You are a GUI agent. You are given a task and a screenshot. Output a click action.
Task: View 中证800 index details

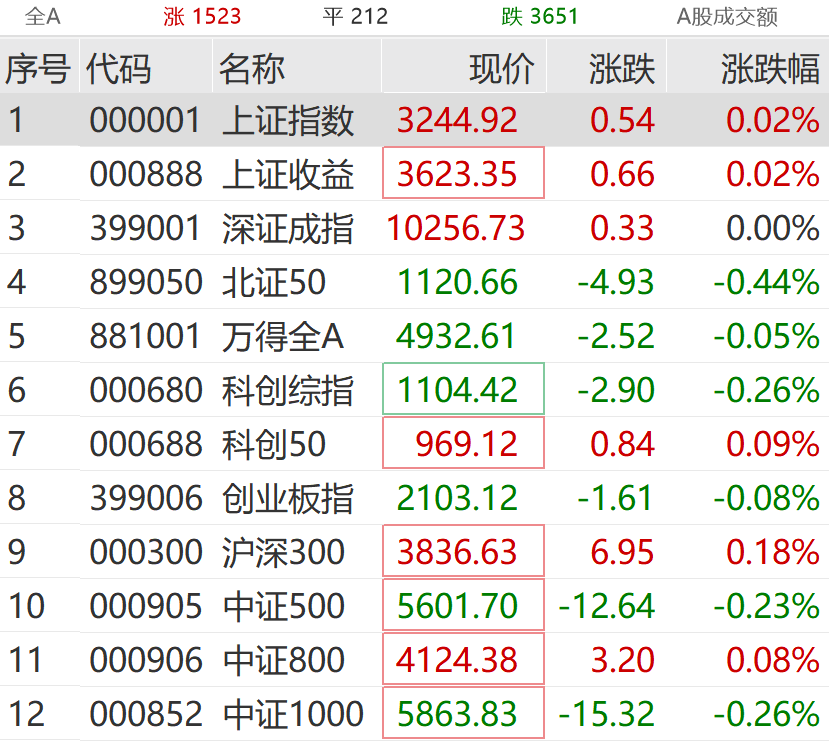(x=283, y=660)
